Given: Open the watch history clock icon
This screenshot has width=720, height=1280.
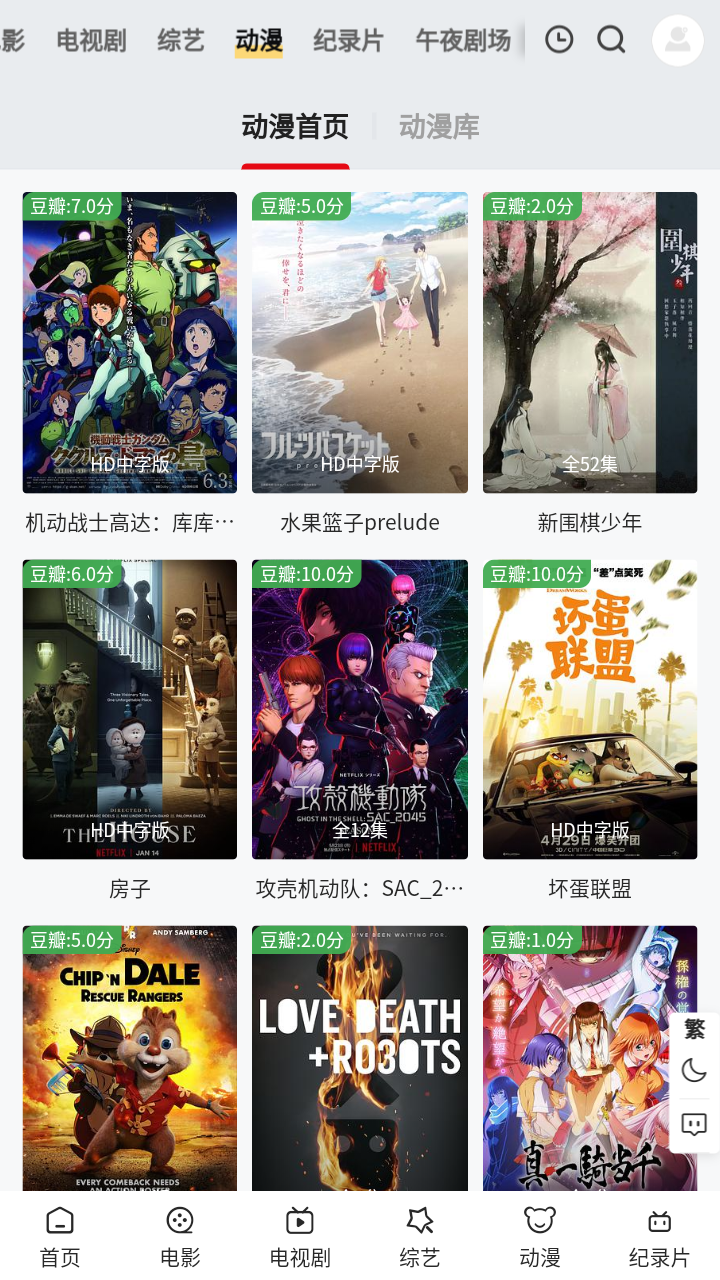Looking at the screenshot, I should (559, 40).
